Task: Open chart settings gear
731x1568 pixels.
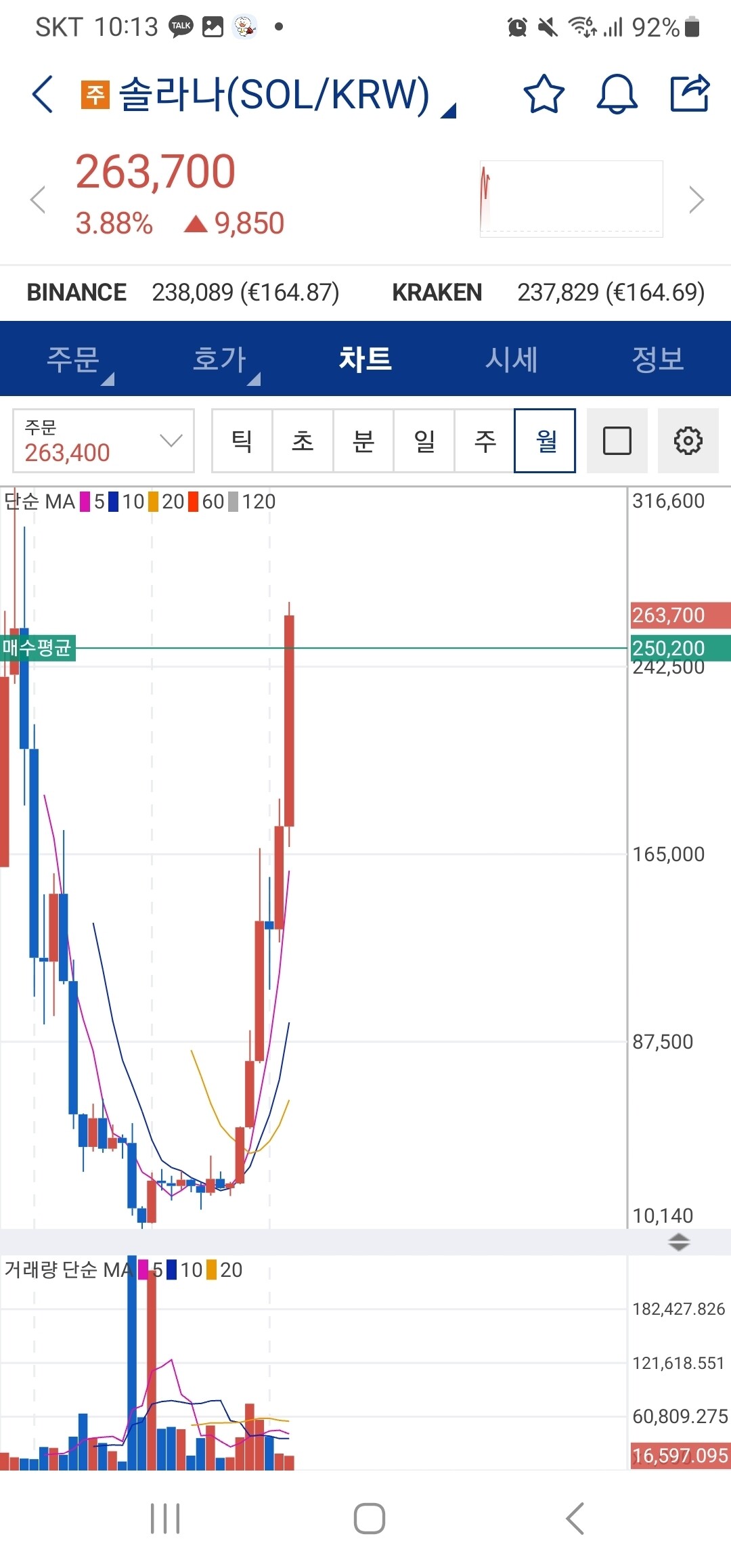Action: pyautogui.click(x=688, y=441)
